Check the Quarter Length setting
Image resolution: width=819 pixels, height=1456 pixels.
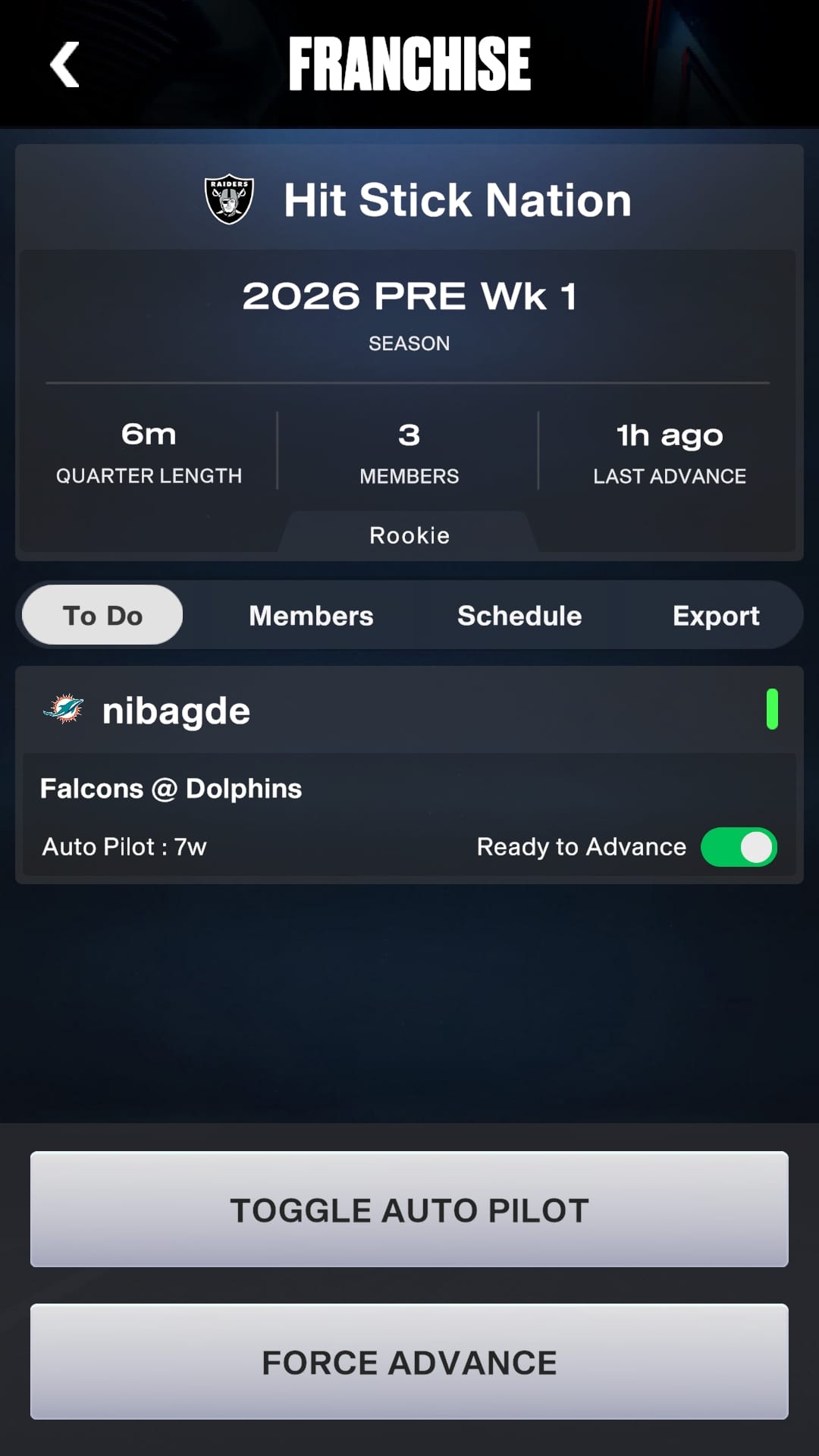tap(149, 450)
